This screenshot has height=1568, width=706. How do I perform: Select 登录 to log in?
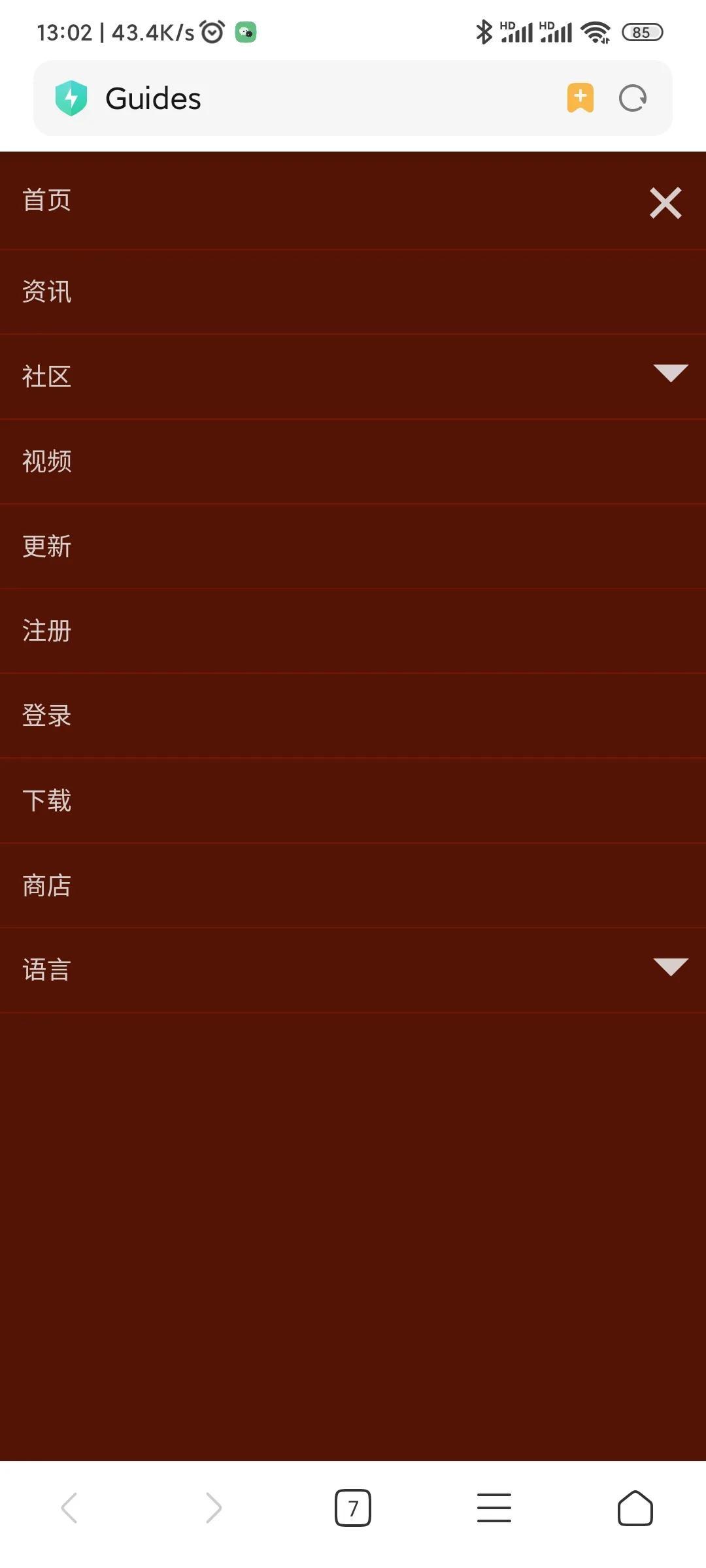(47, 715)
